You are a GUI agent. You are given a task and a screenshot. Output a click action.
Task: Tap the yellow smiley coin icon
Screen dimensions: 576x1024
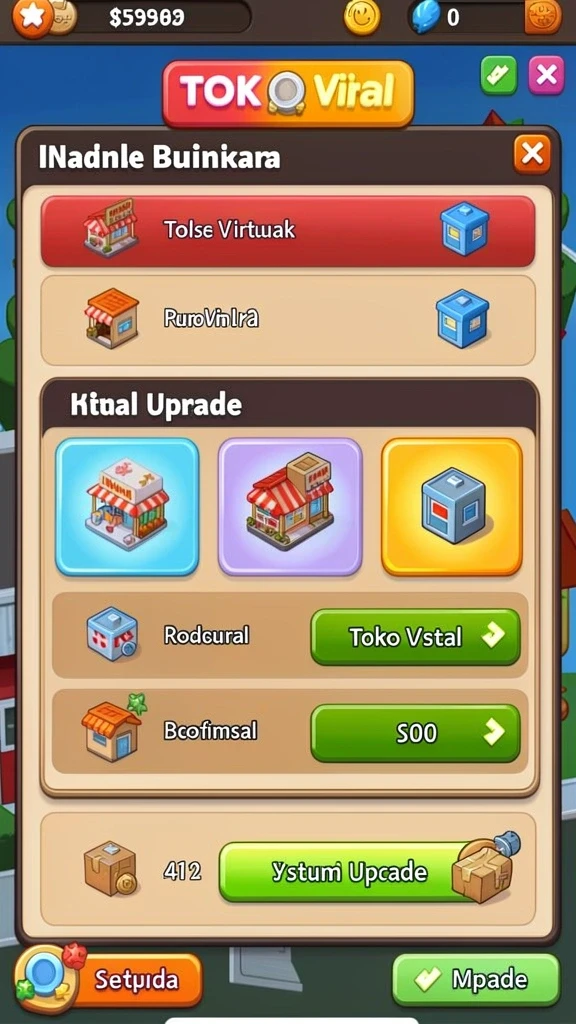point(362,17)
